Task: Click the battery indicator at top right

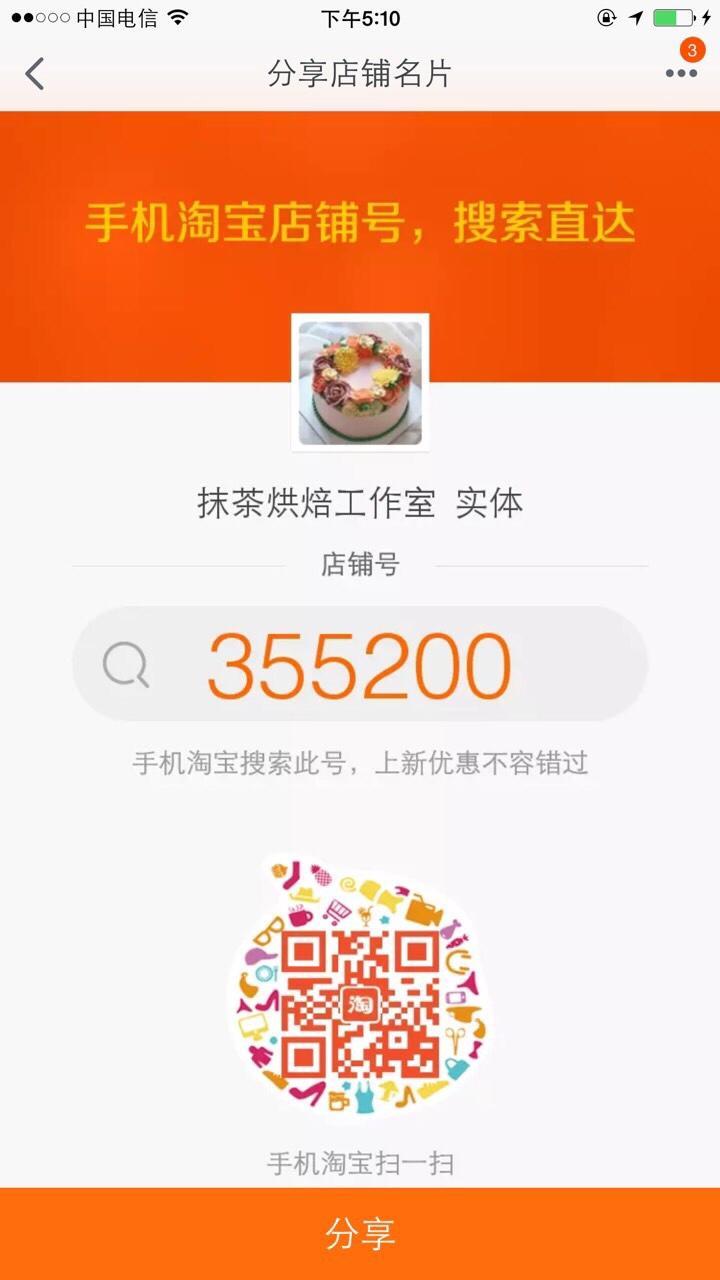Action: 672,16
